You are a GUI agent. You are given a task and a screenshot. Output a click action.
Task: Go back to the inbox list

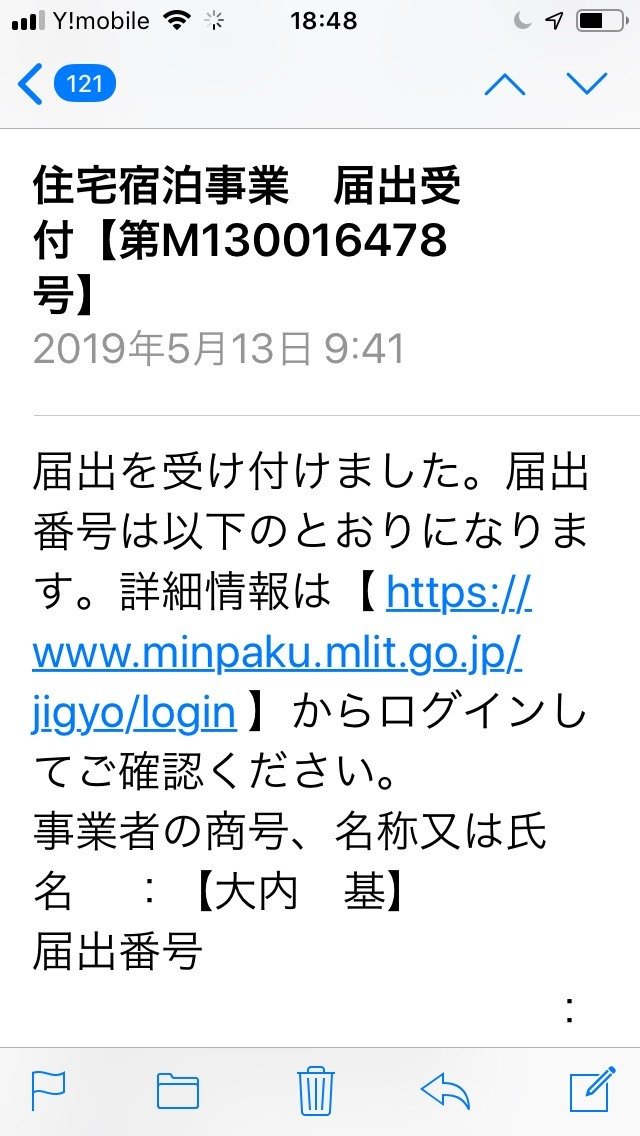pos(65,83)
